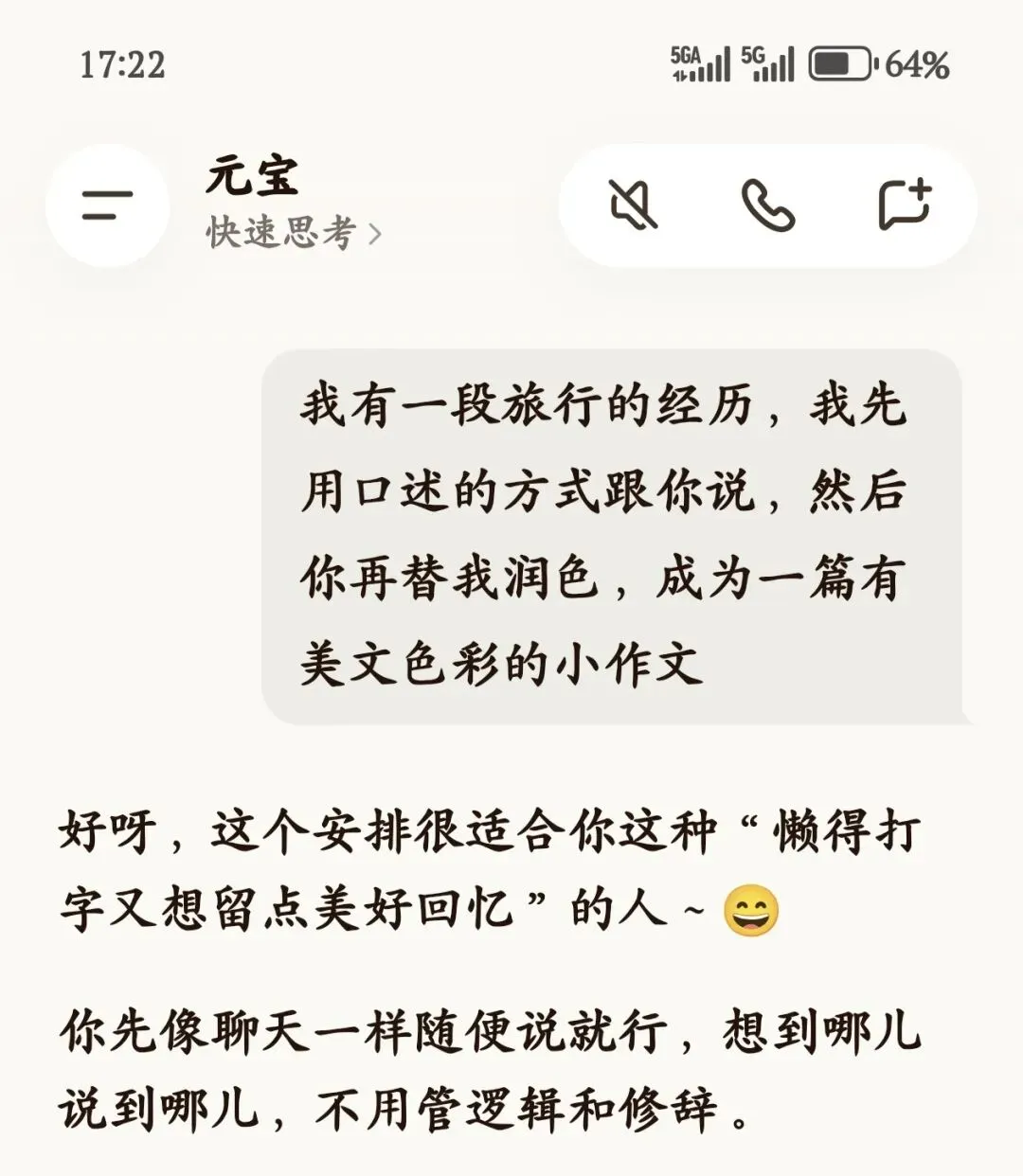Start a voice call with 元宝
This screenshot has height=1176, width=1023.
click(767, 205)
